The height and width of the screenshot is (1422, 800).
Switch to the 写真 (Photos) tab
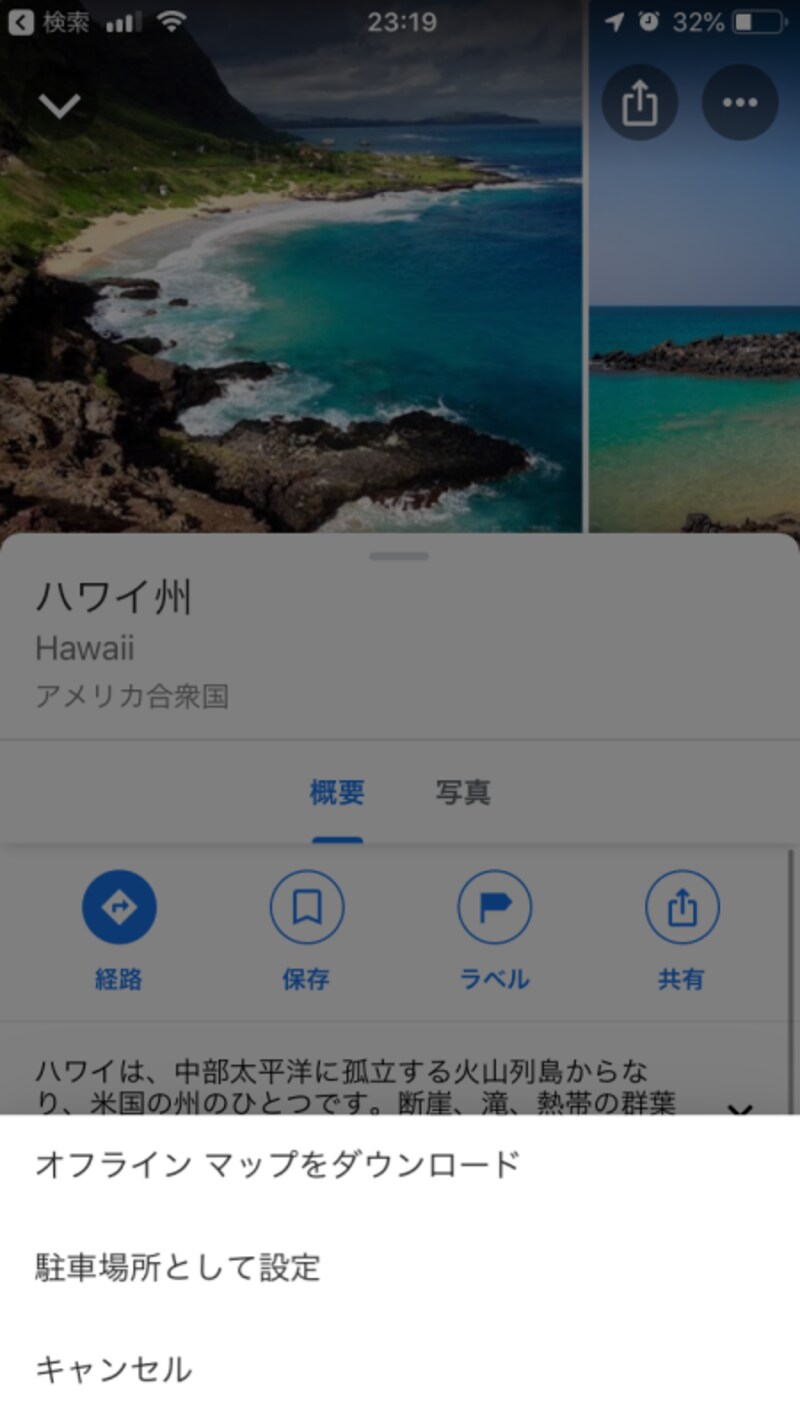pos(463,792)
